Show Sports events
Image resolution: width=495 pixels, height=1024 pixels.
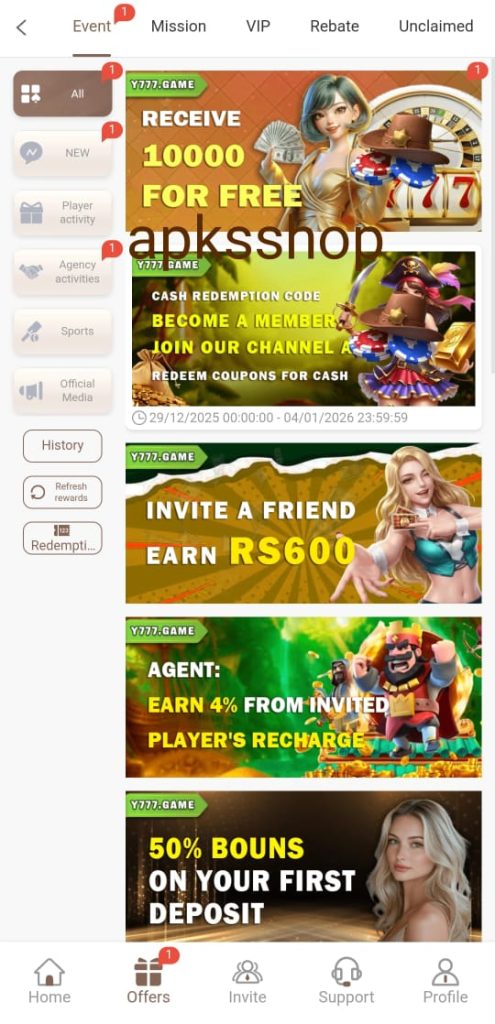[x=63, y=332]
